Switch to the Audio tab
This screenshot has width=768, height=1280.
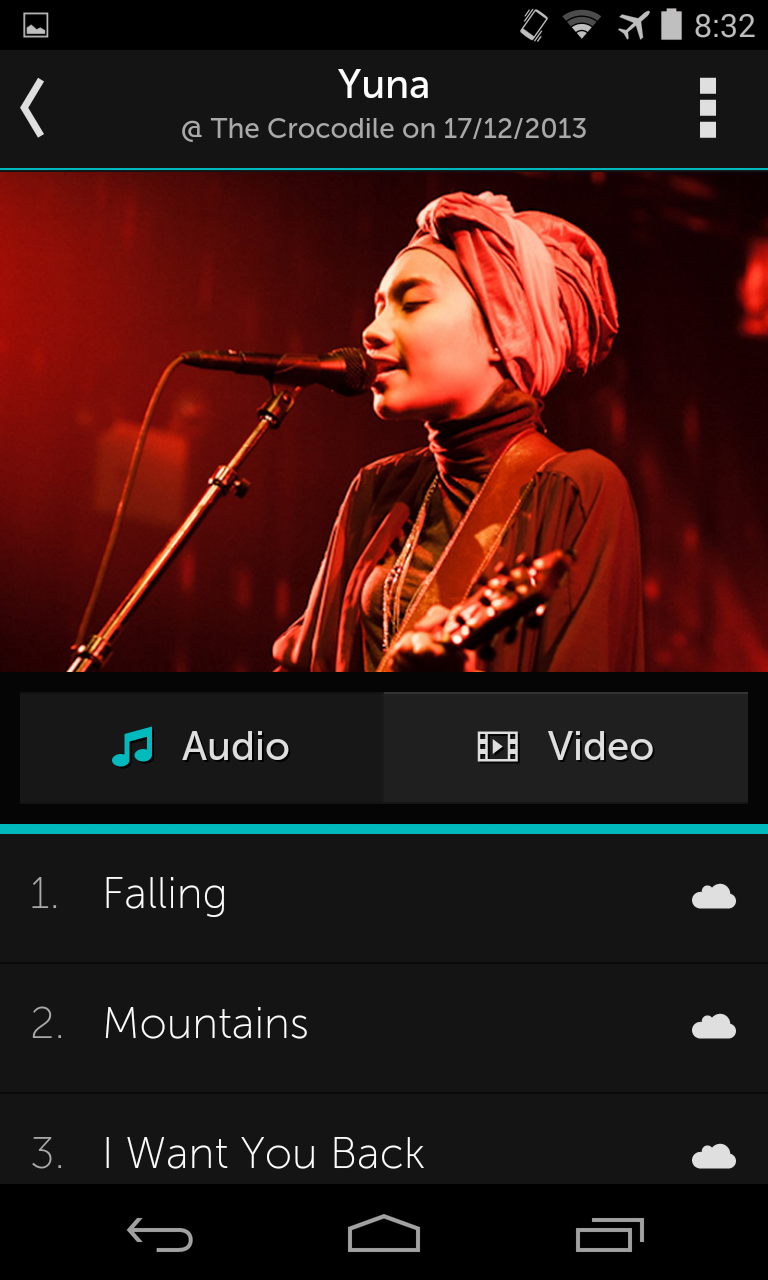(201, 747)
